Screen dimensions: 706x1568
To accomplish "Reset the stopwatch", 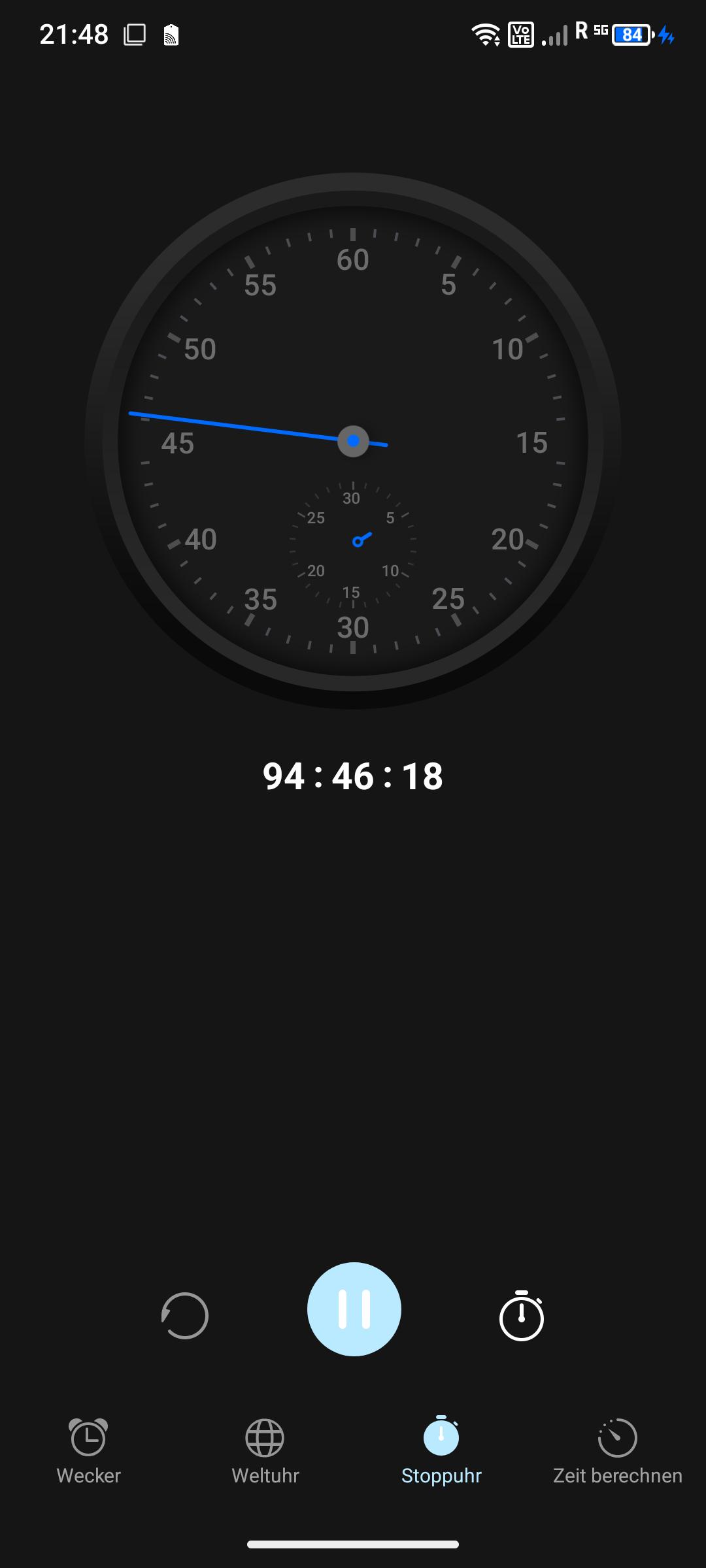I will 185,1315.
